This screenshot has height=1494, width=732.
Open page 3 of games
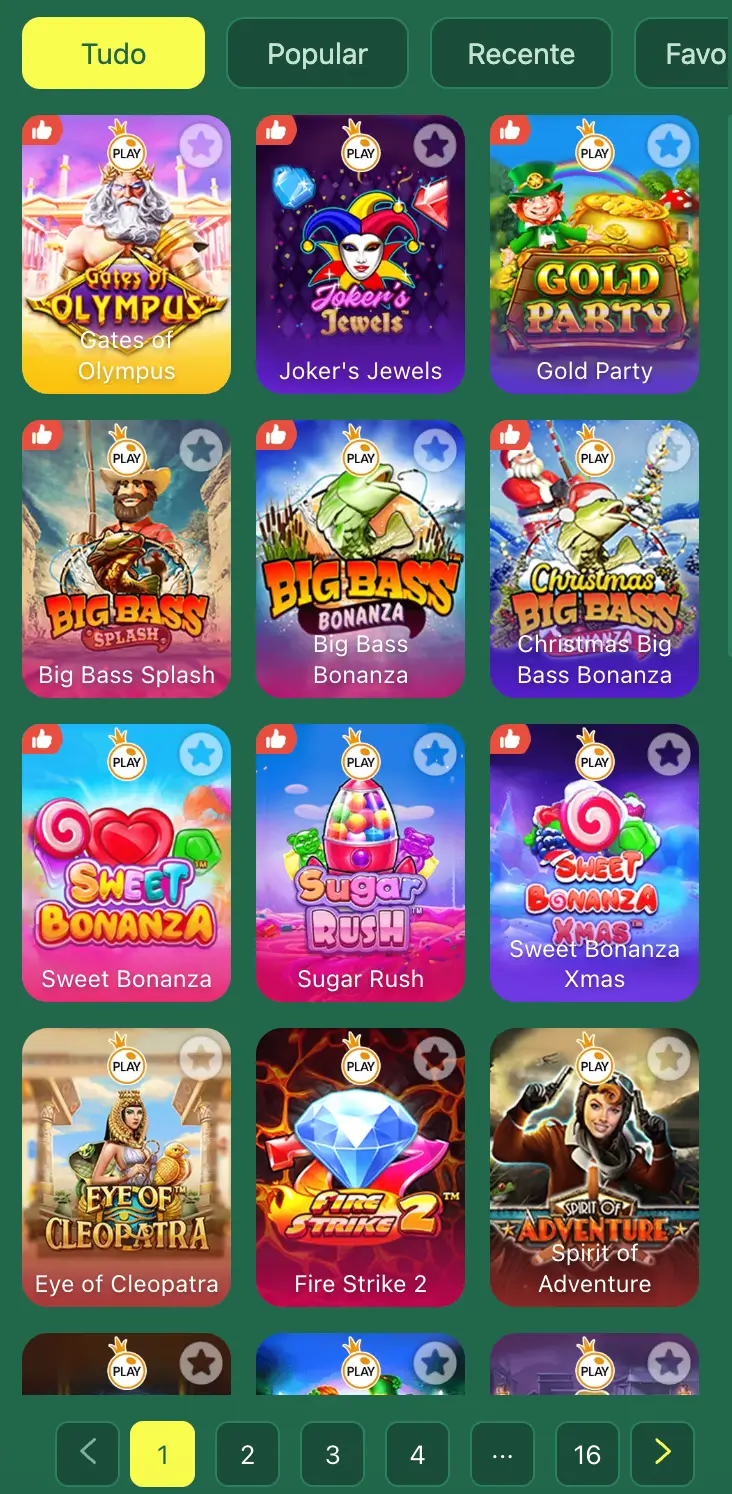tap(332, 1454)
